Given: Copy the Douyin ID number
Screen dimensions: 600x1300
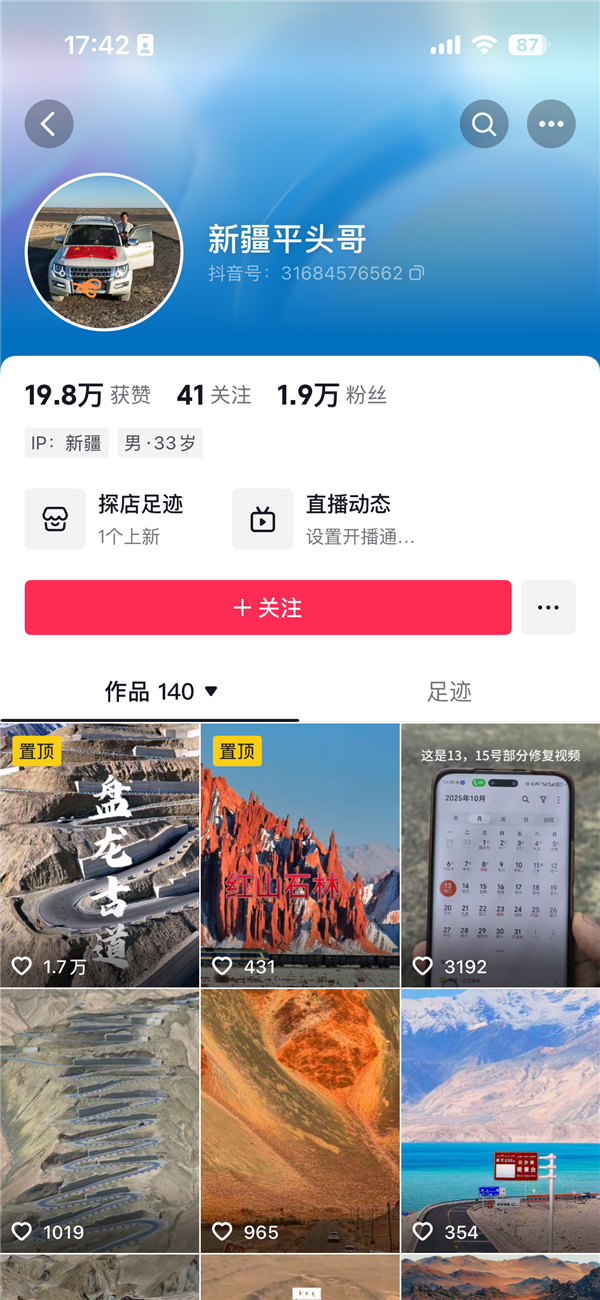Looking at the screenshot, I should click(417, 273).
